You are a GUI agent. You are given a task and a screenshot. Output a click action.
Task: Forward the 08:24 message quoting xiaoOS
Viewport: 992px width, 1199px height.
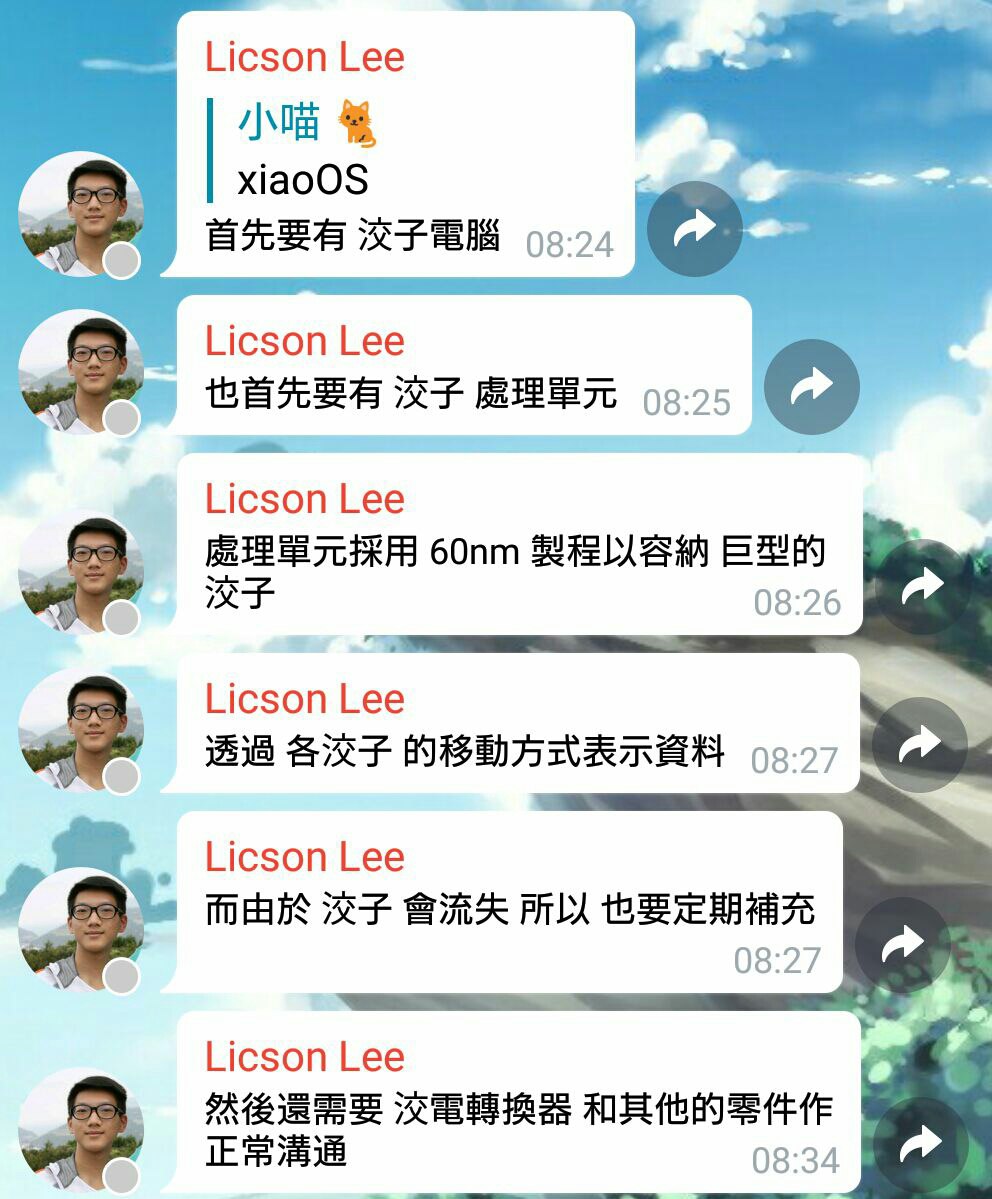[x=694, y=229]
